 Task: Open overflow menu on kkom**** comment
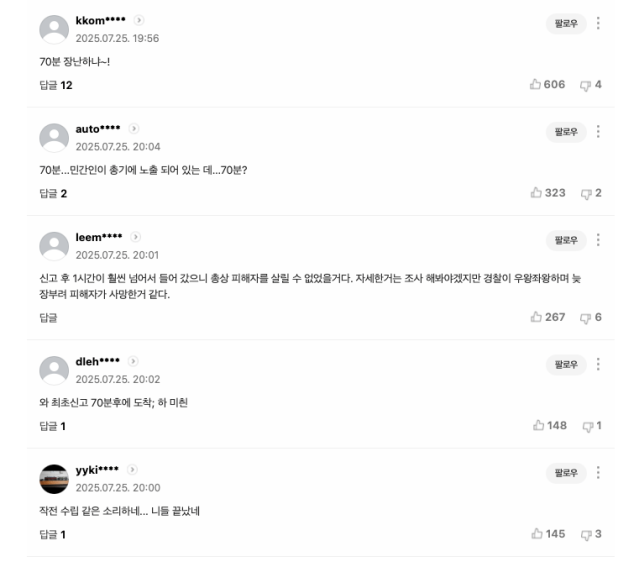pyautogui.click(x=598, y=23)
